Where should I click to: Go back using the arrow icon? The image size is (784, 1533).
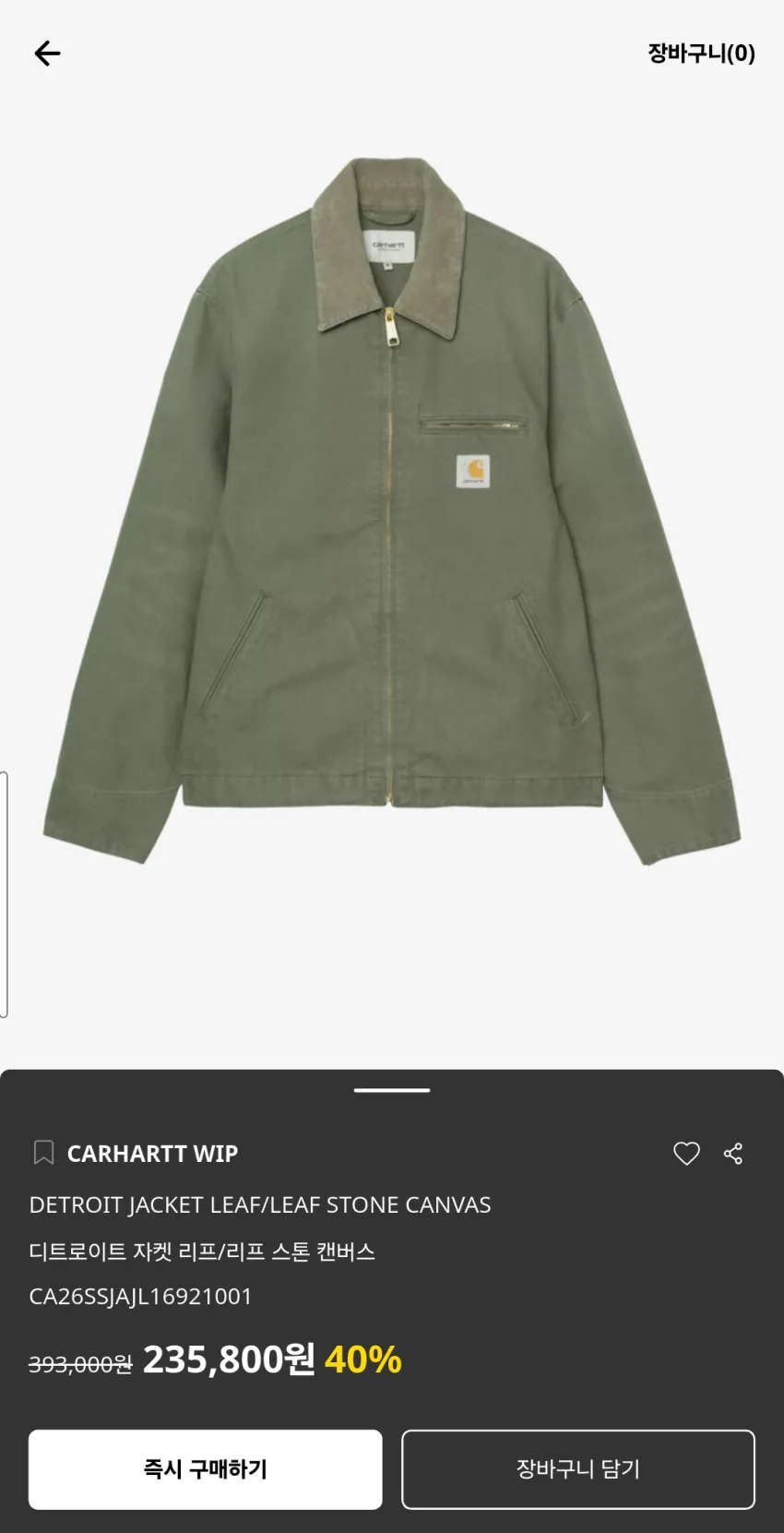(x=47, y=54)
